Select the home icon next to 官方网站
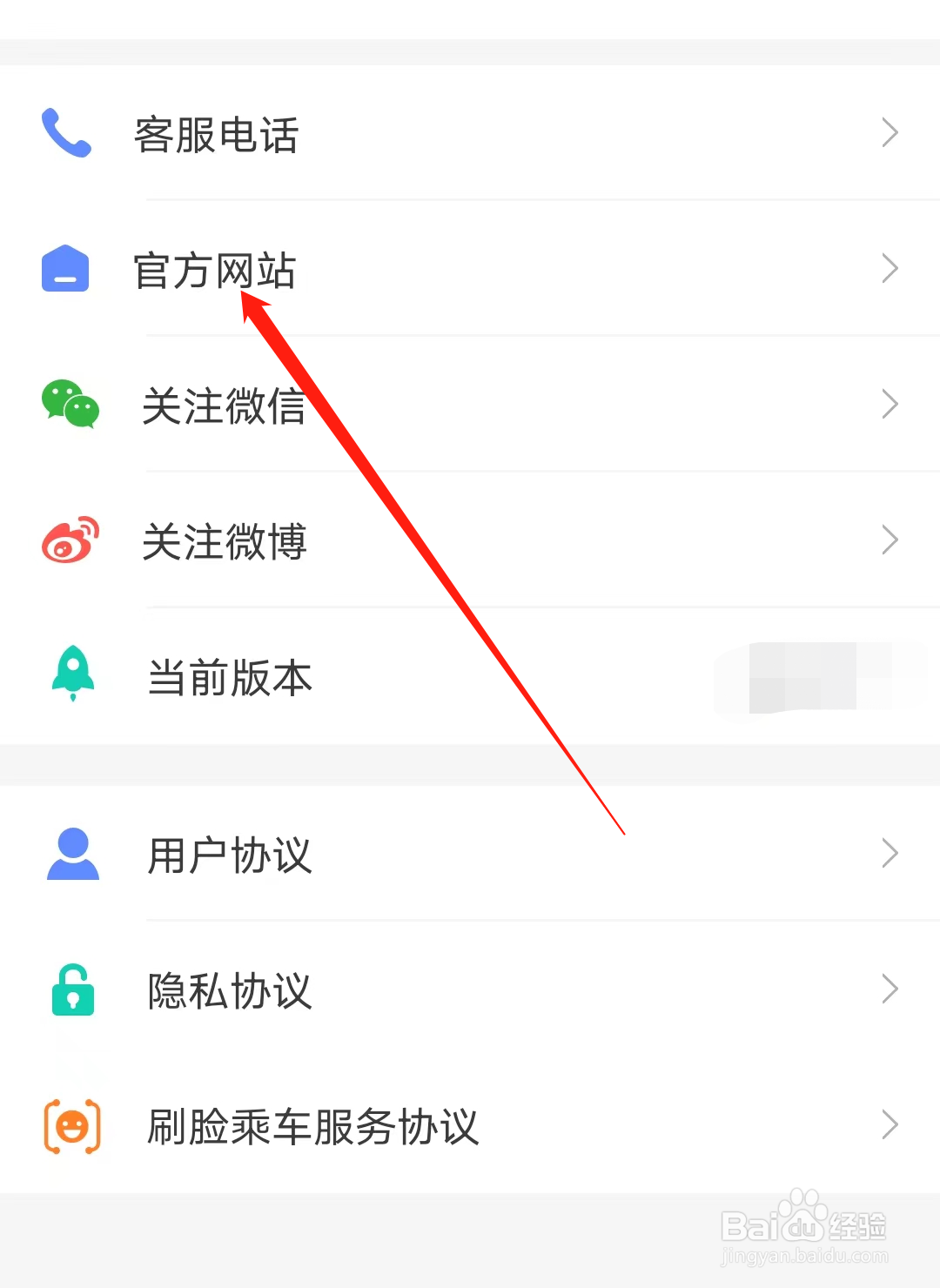940x1288 pixels. point(65,270)
